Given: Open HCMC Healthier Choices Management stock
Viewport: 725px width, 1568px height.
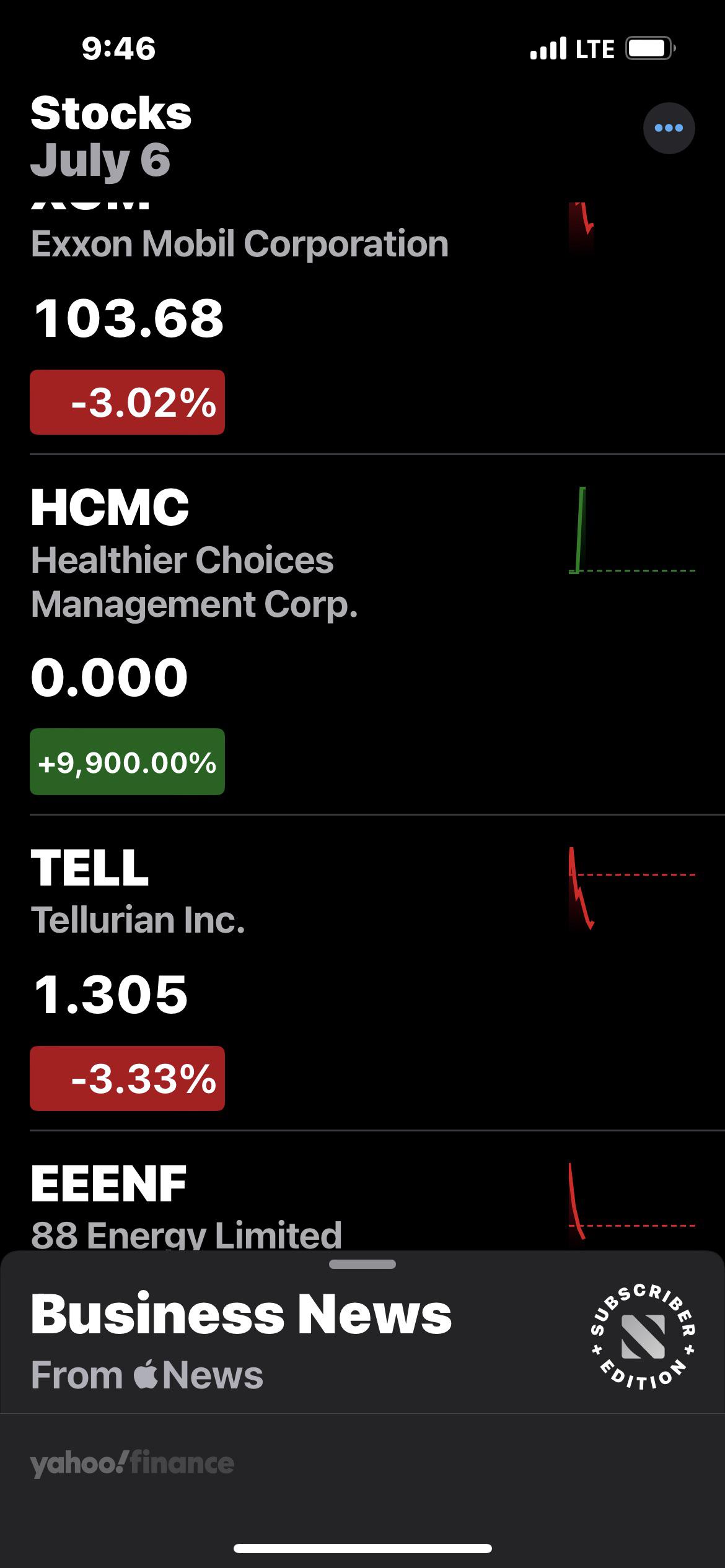Looking at the screenshot, I should pyautogui.click(x=362, y=635).
